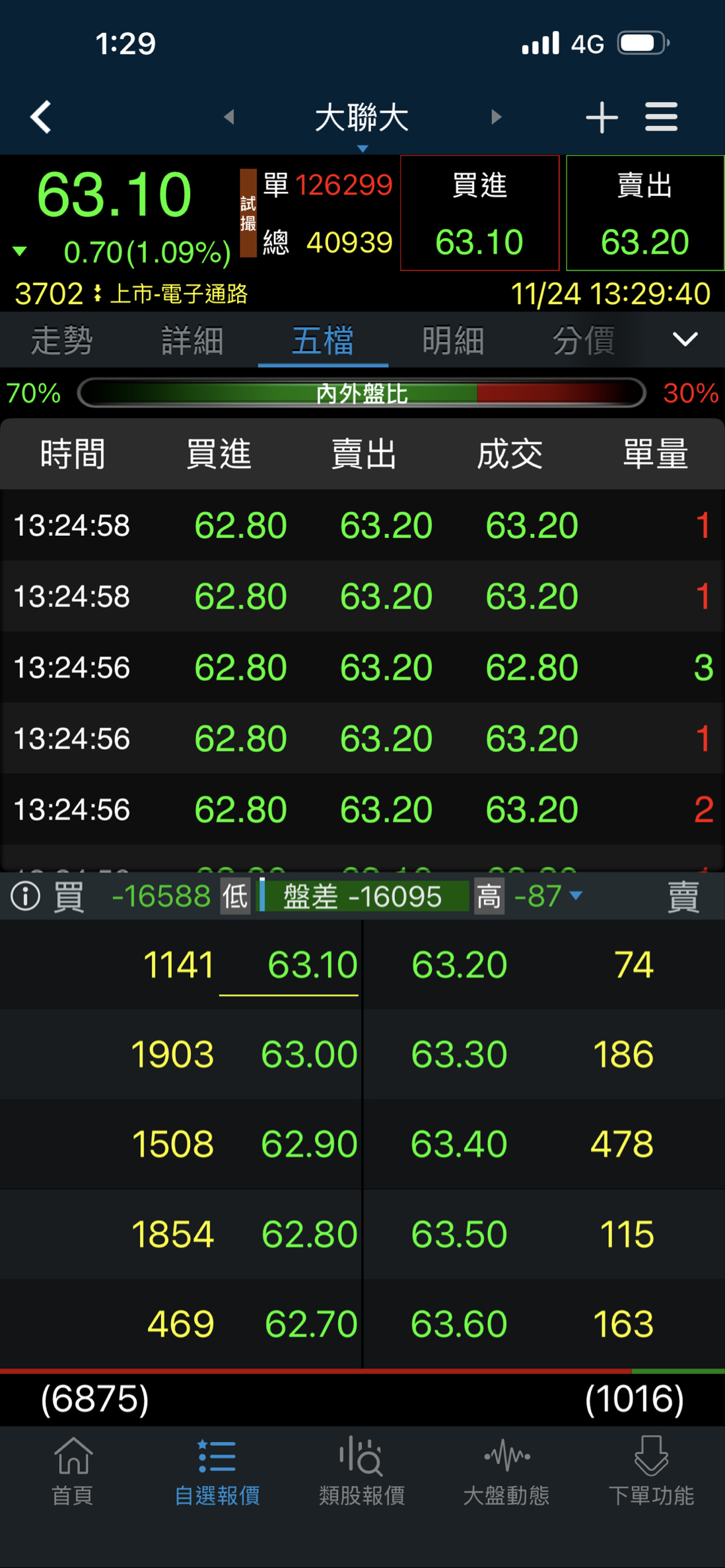View the 分價 tab

pyautogui.click(x=584, y=341)
